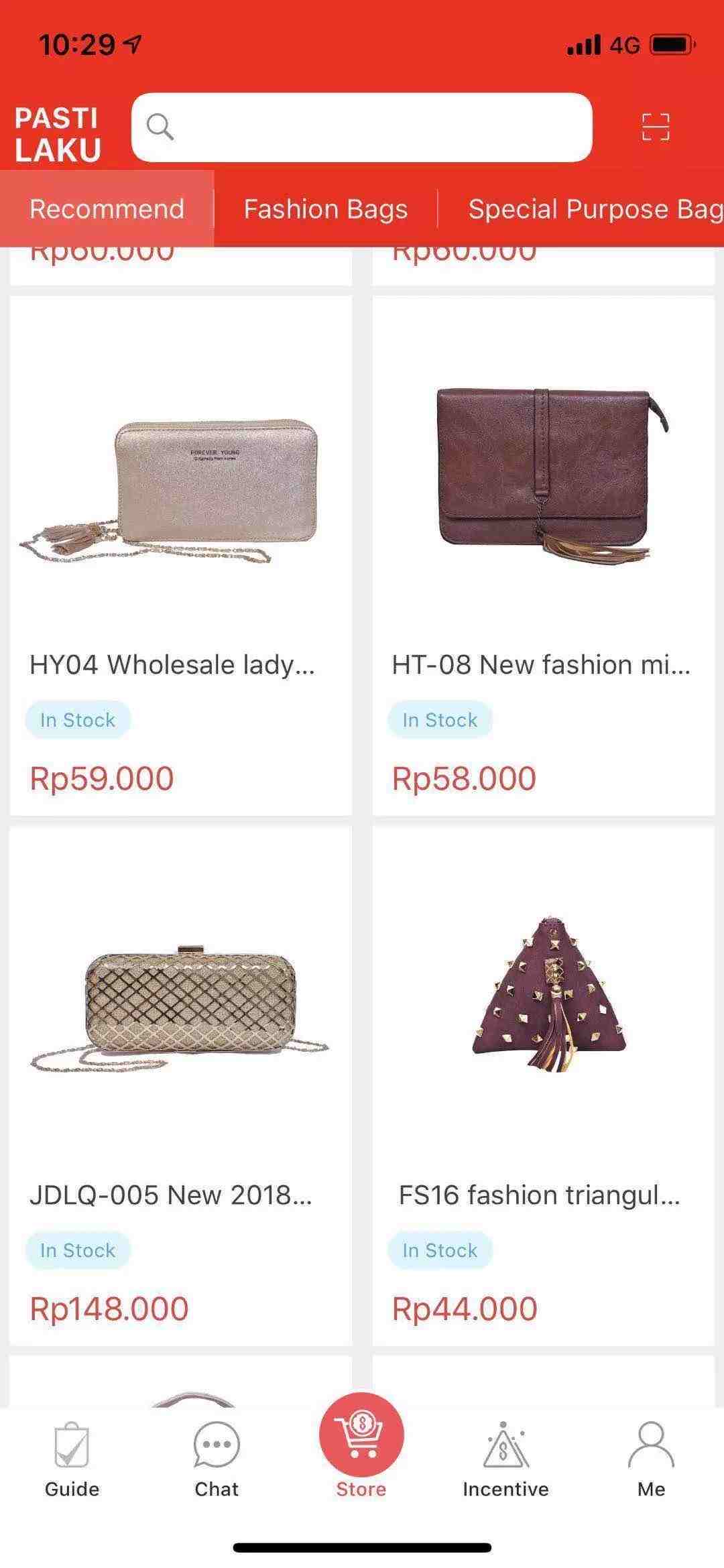Select the Store tab

point(361,1448)
